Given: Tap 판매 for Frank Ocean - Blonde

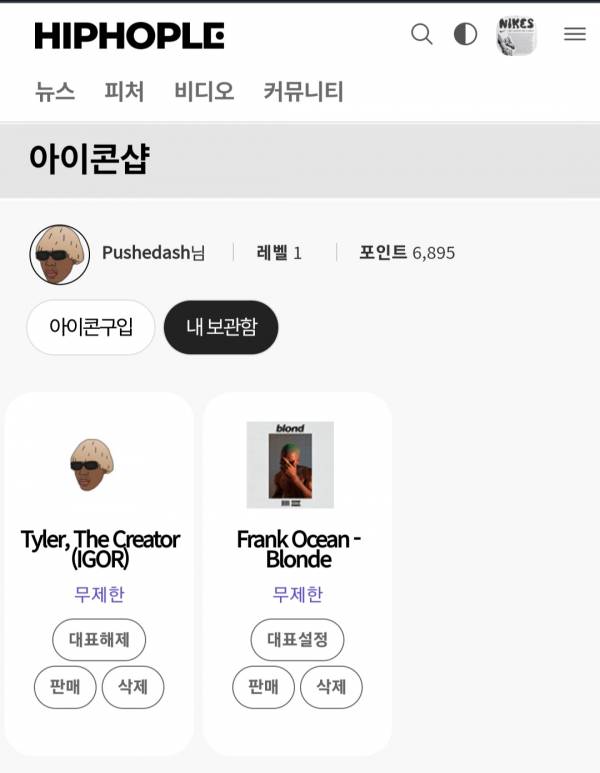Looking at the screenshot, I should point(263,687).
